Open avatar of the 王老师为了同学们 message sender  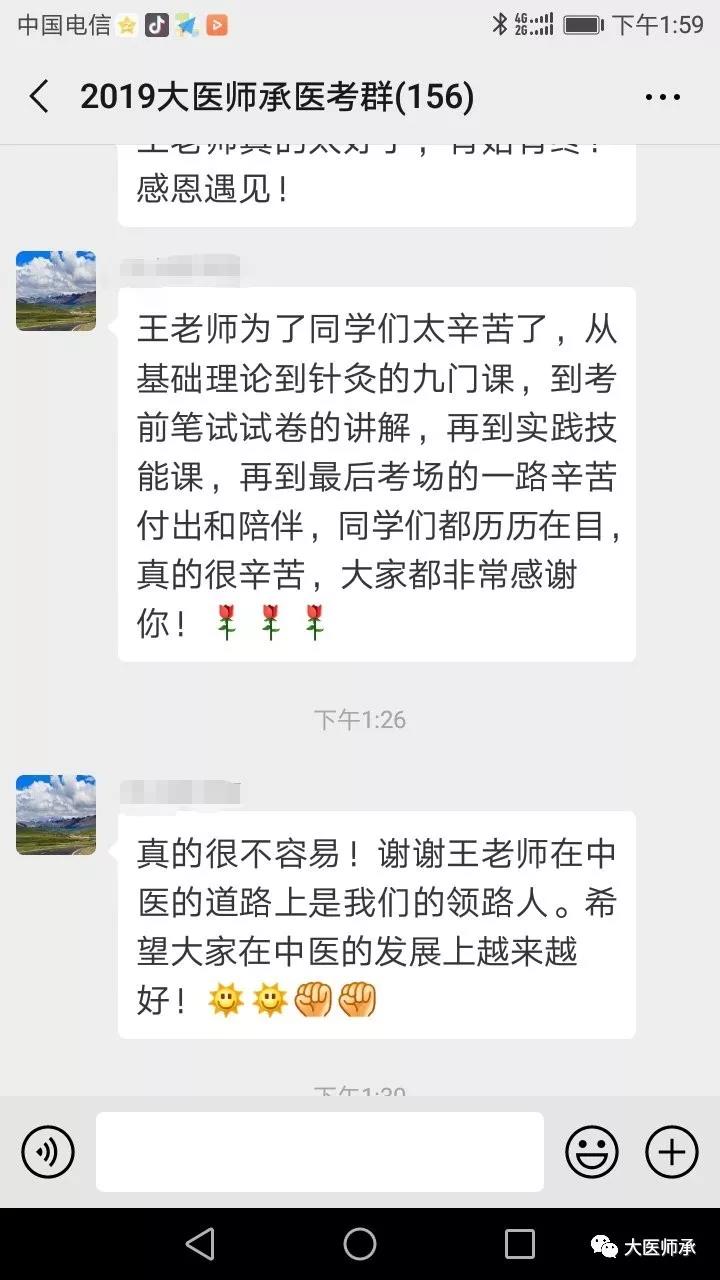(x=56, y=291)
